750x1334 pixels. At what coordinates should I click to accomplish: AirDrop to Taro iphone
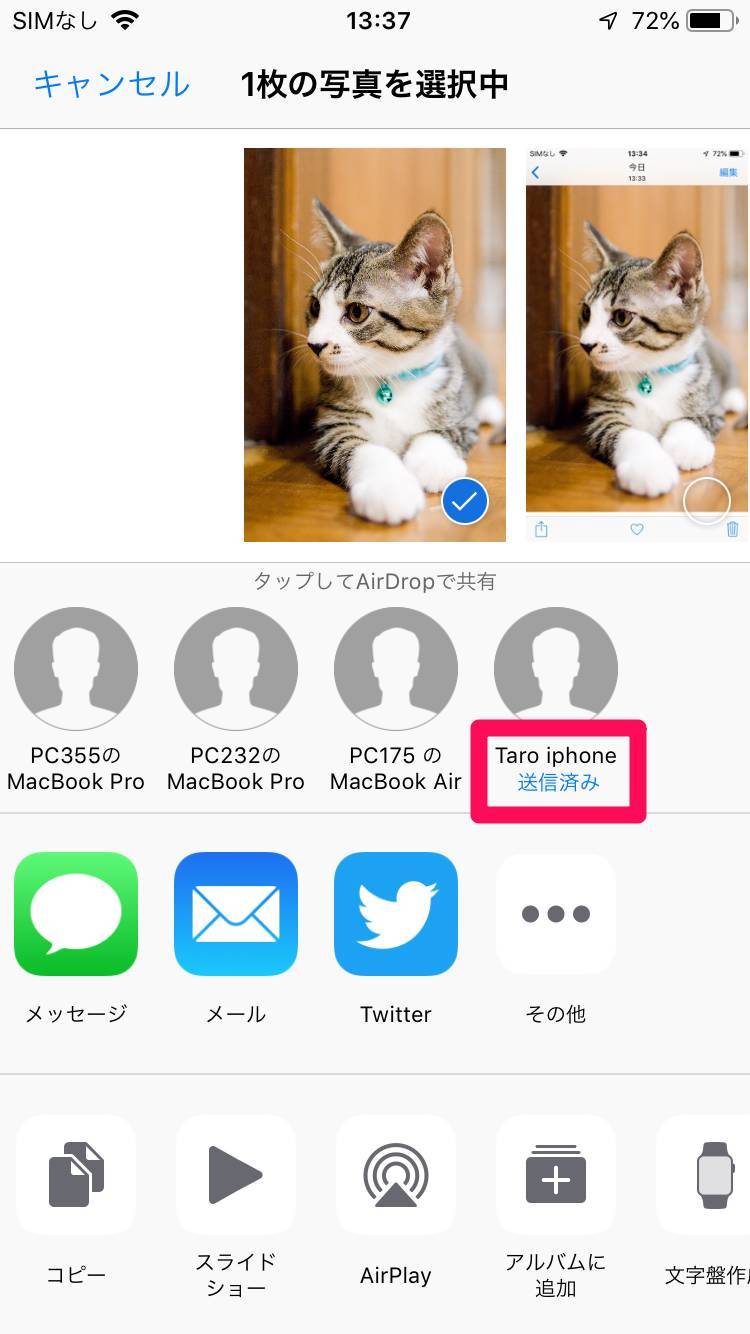point(556,669)
